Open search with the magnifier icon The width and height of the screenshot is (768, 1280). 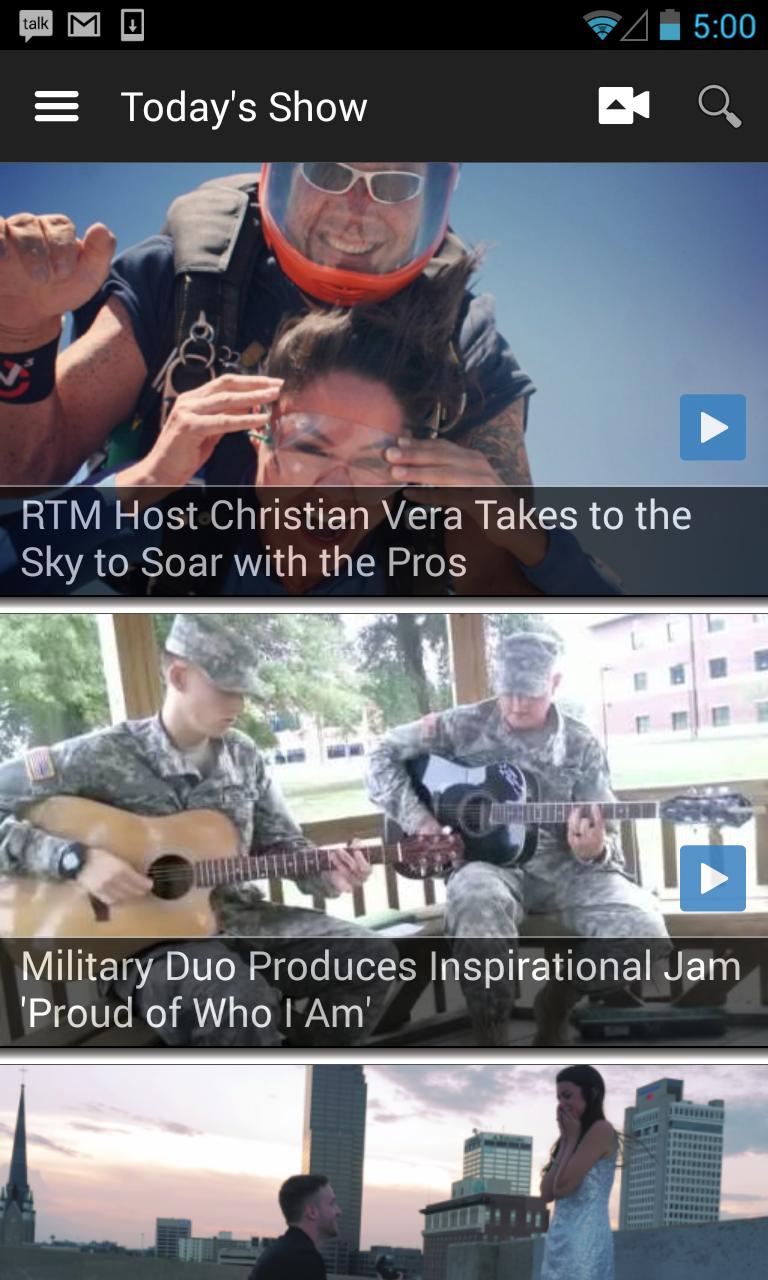(x=719, y=105)
